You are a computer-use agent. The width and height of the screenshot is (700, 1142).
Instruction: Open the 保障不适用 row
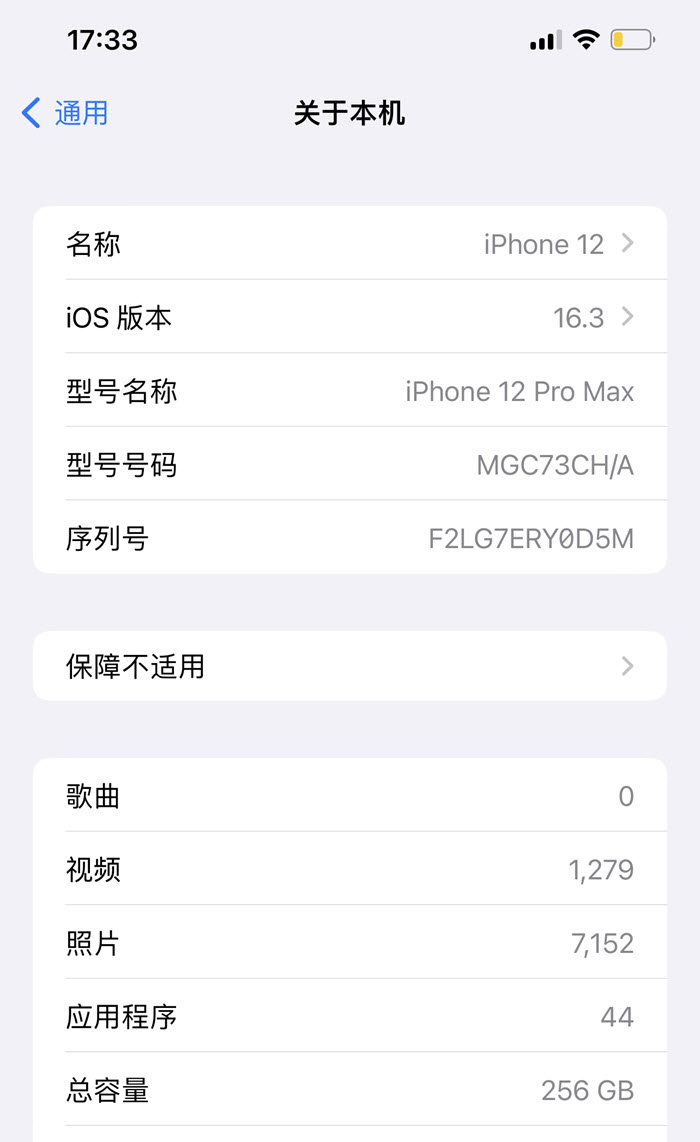tap(350, 666)
